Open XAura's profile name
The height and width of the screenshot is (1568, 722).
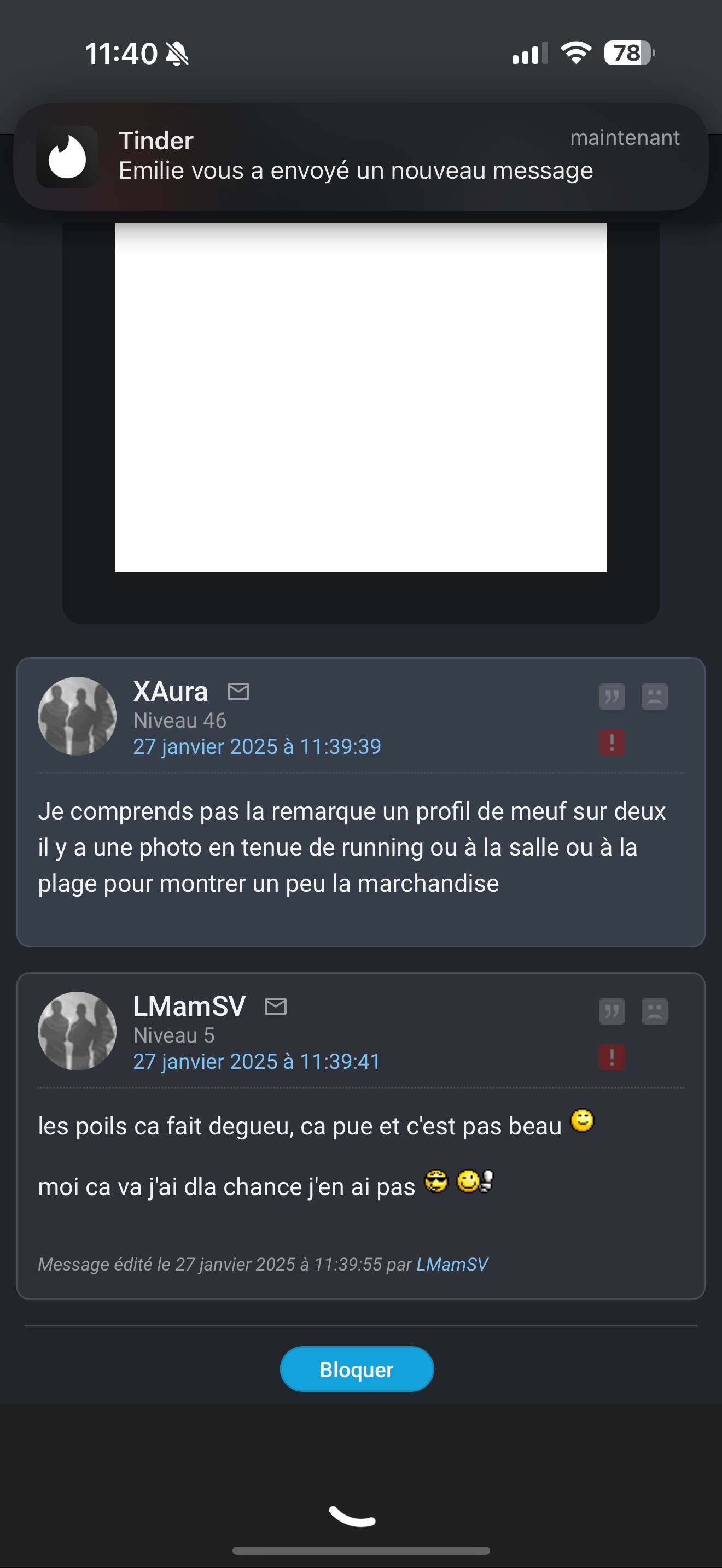(x=171, y=692)
